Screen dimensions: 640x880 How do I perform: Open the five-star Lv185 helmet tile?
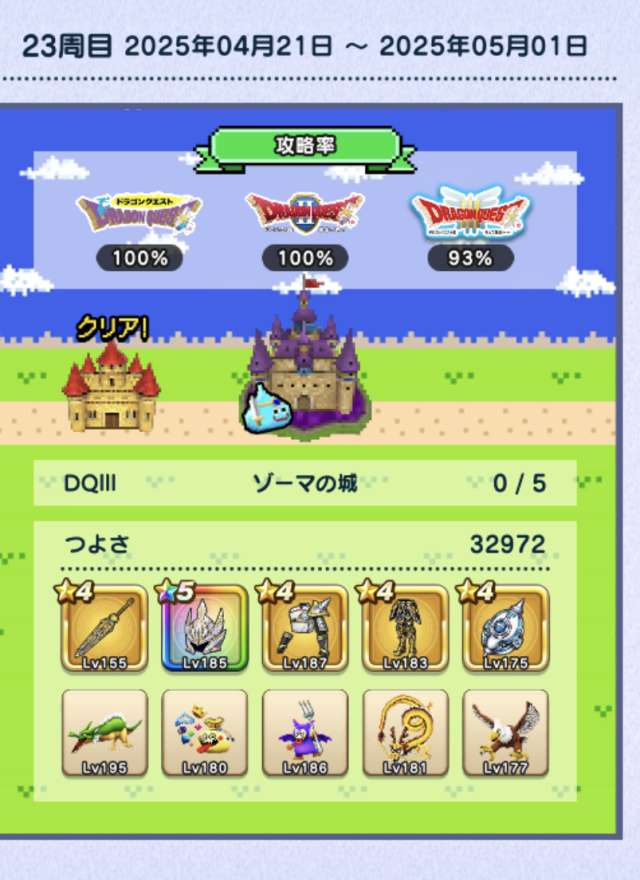coord(204,628)
